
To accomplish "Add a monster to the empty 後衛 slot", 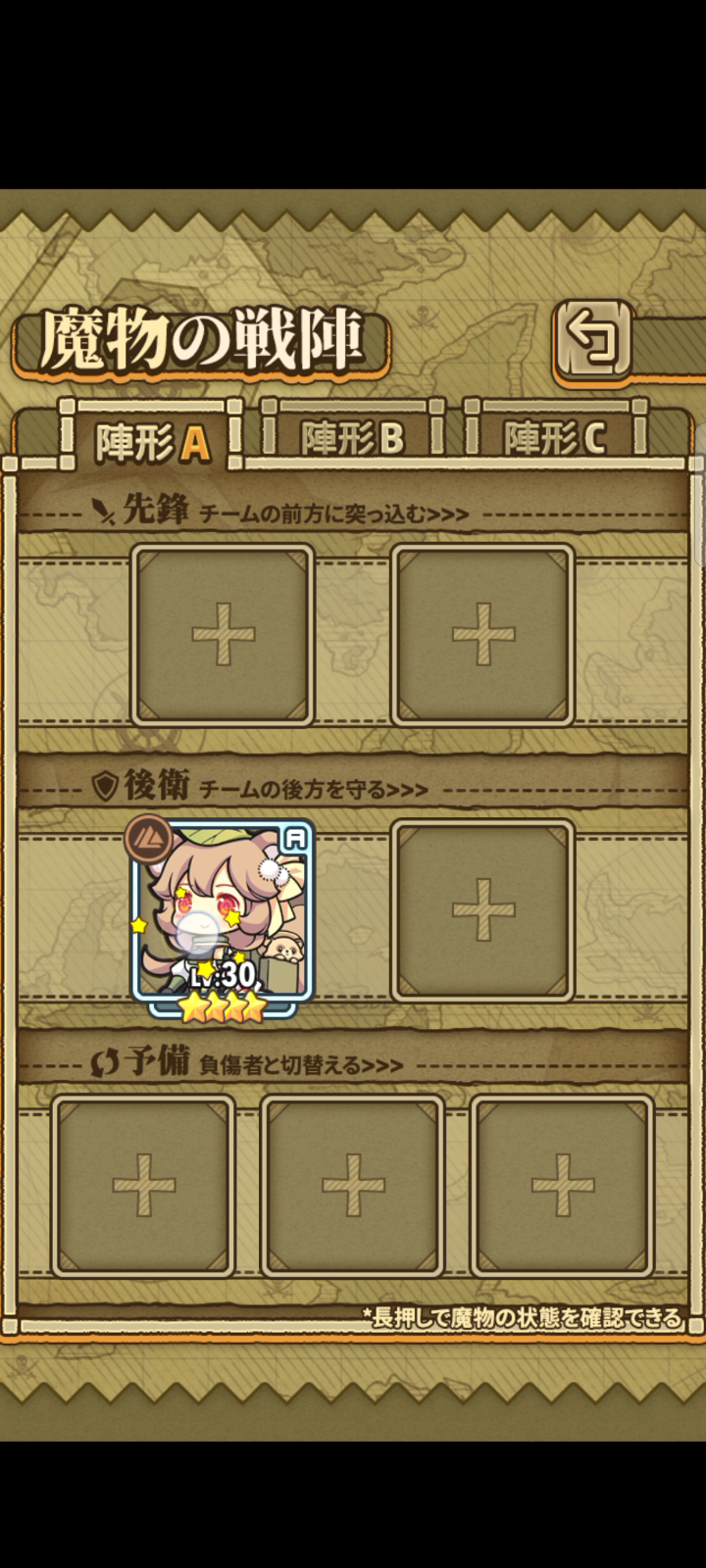I will click(482, 910).
